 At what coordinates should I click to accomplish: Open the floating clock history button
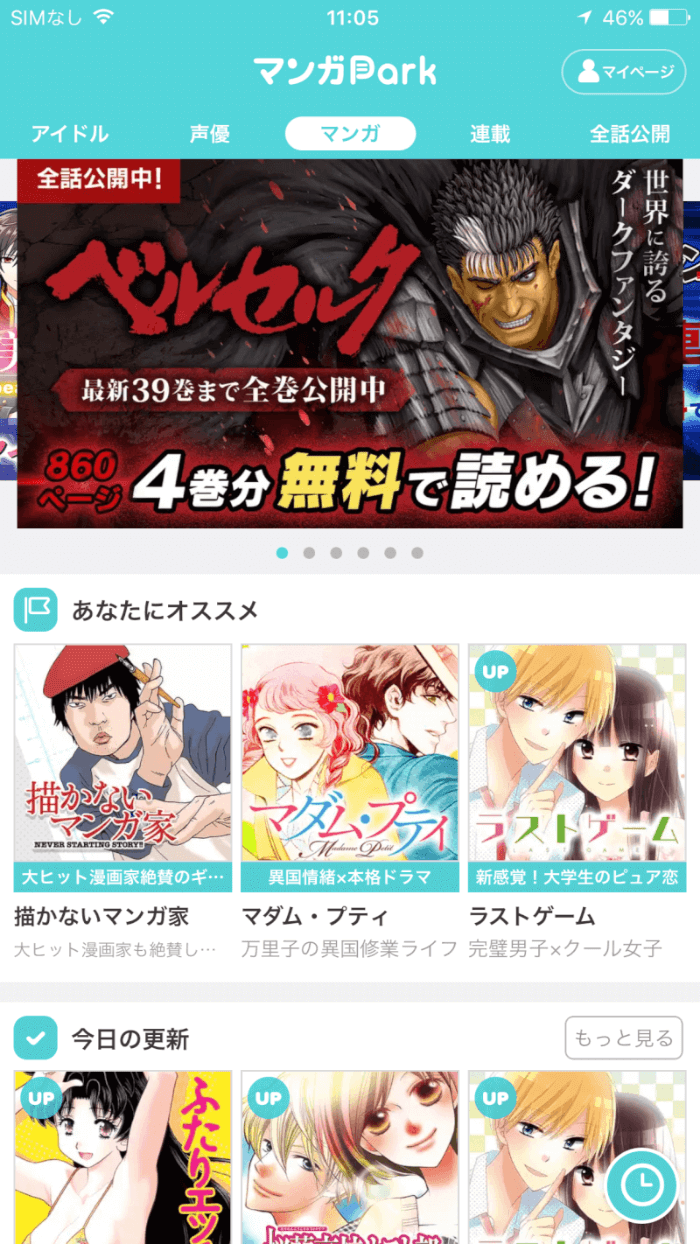click(641, 1185)
